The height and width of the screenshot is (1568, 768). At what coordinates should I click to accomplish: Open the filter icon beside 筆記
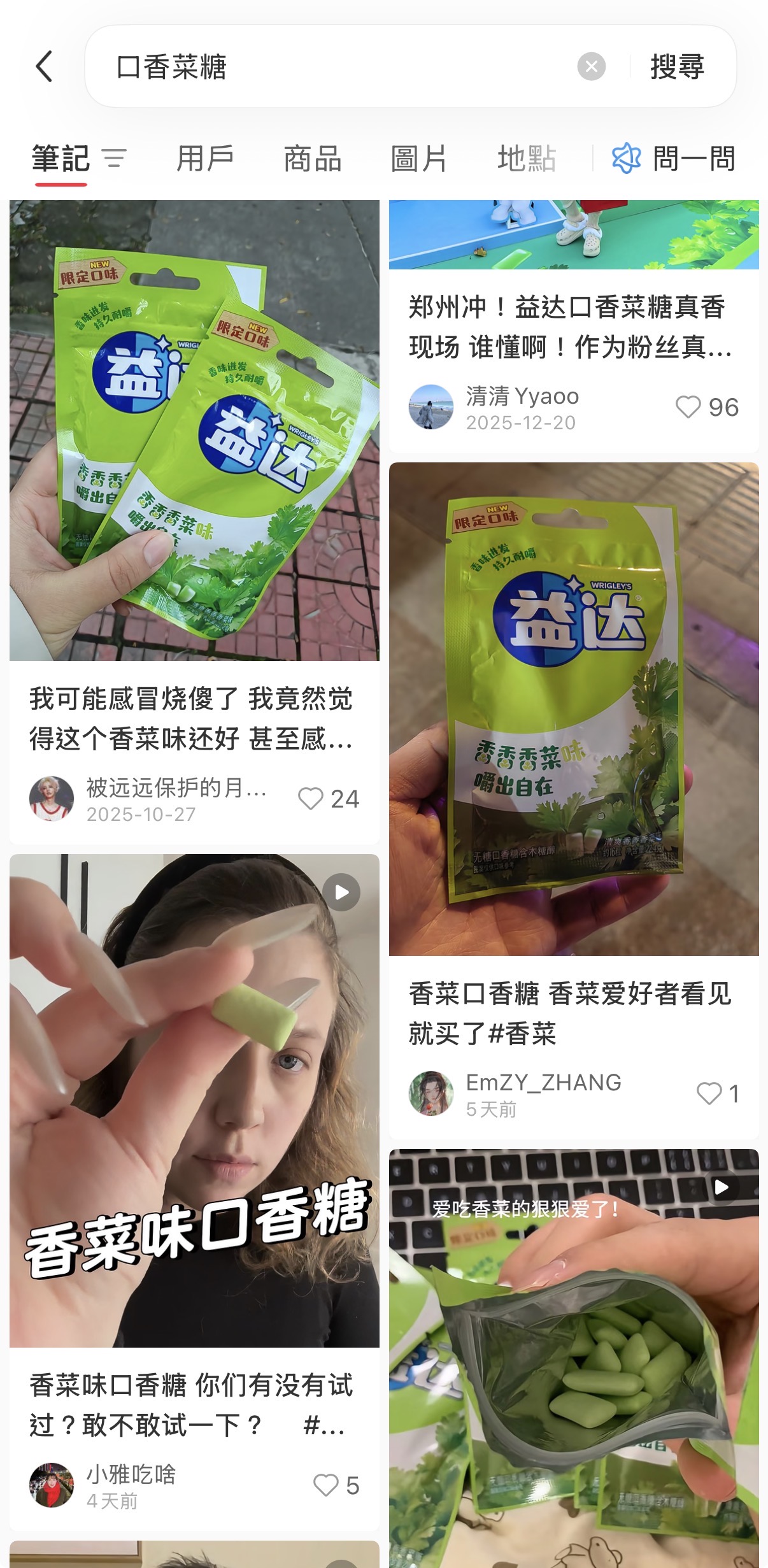tap(115, 159)
